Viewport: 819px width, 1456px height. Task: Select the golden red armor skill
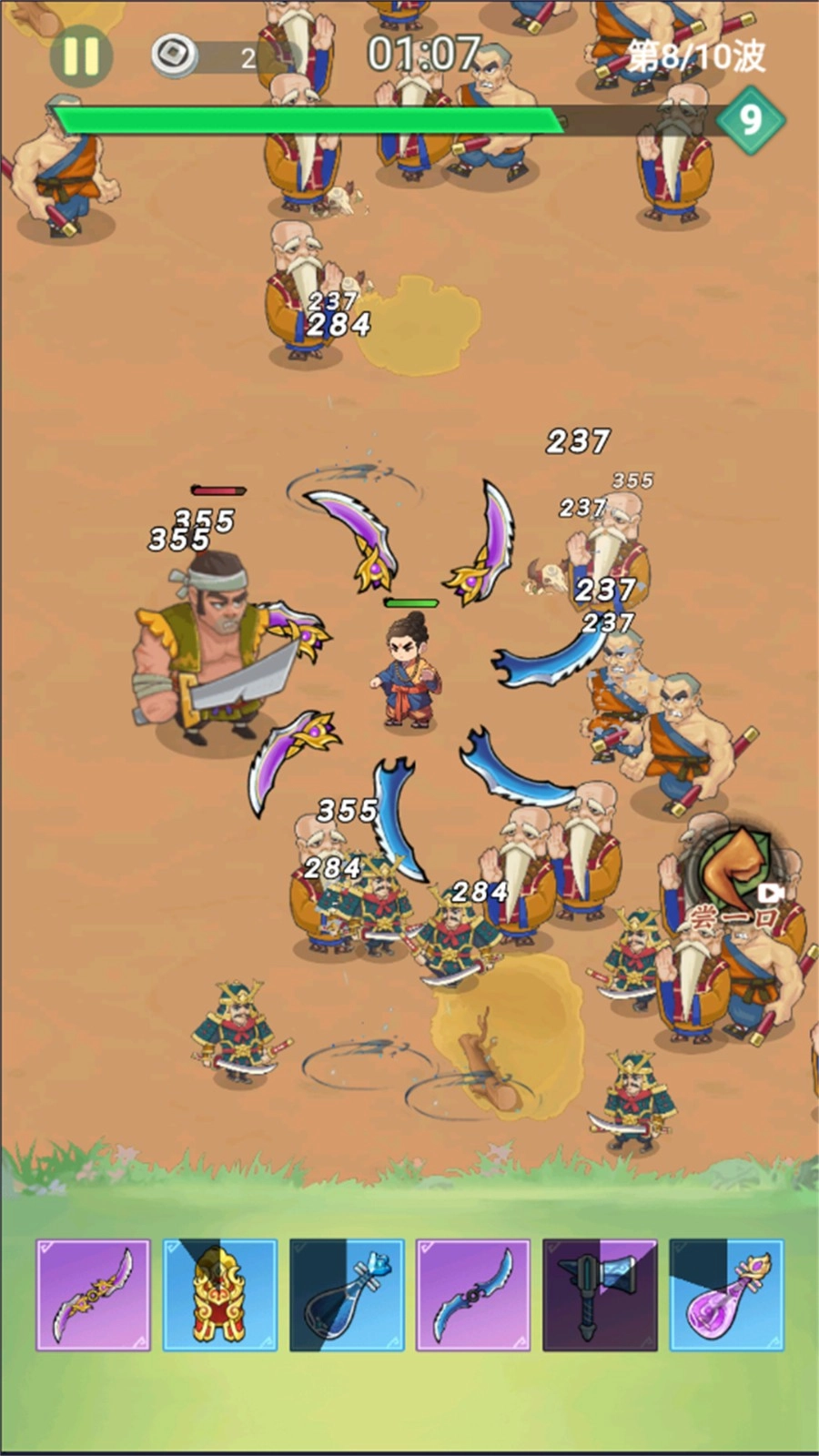click(x=219, y=1294)
